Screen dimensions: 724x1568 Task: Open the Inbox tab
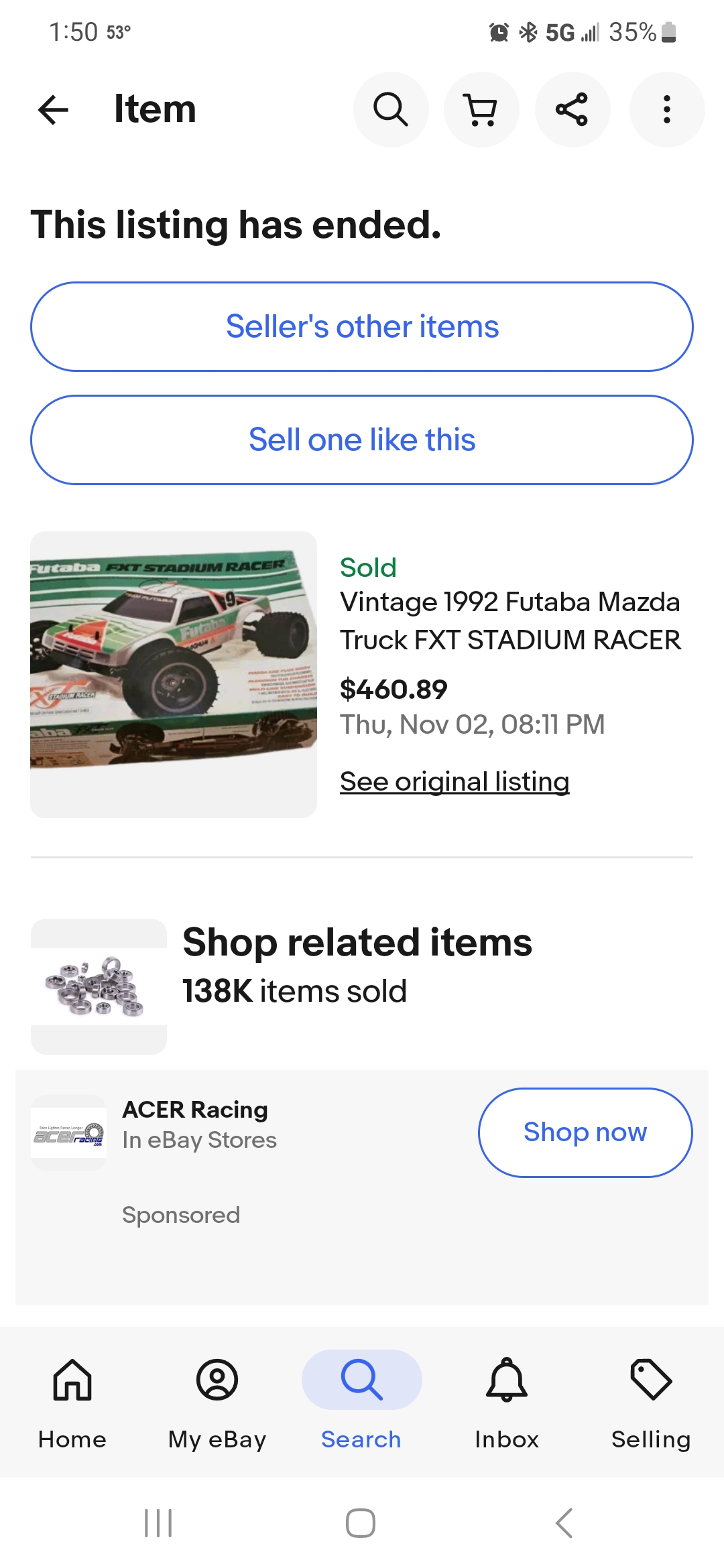(507, 1404)
